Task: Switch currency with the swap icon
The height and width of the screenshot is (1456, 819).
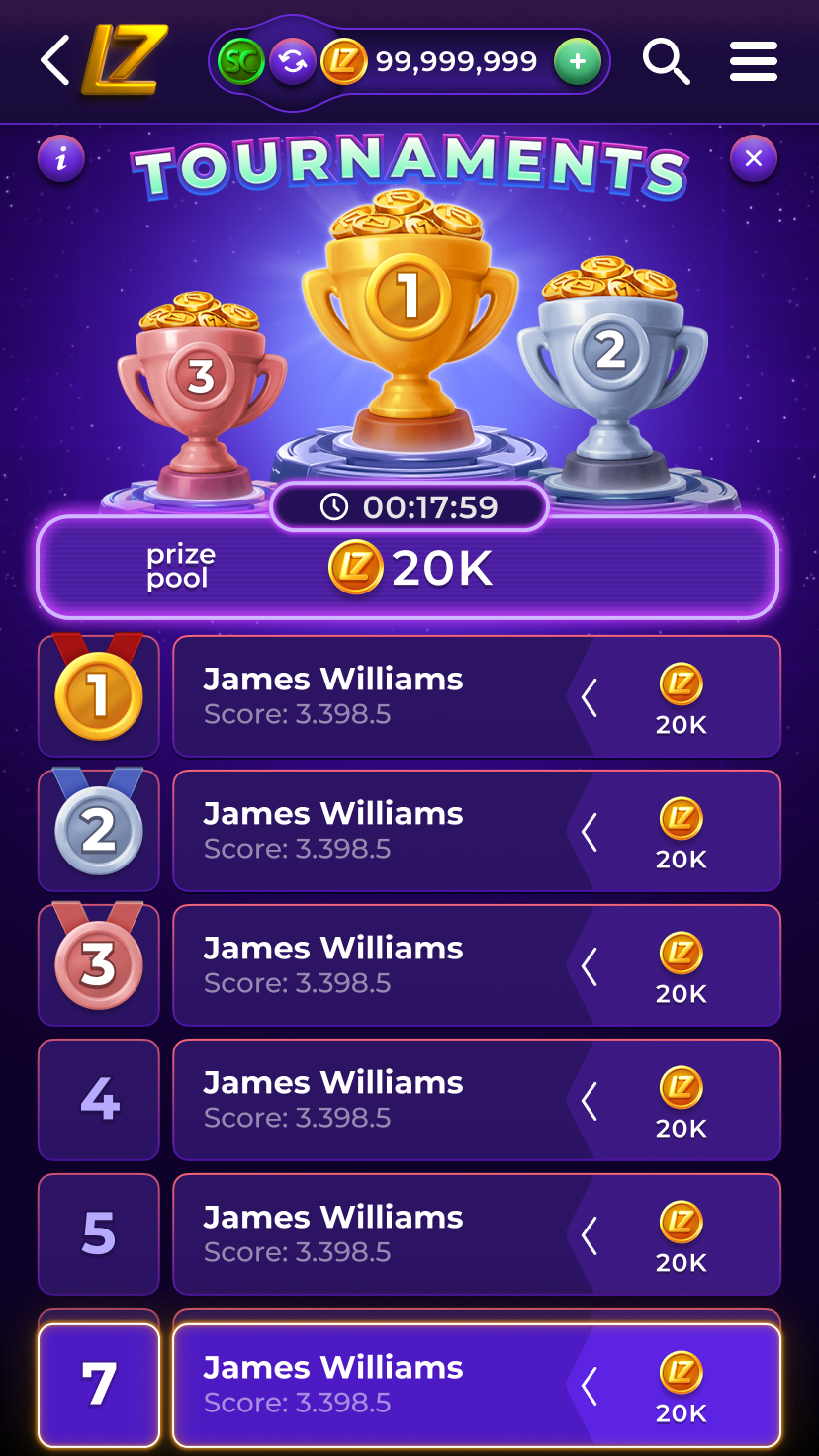Action: point(293,62)
